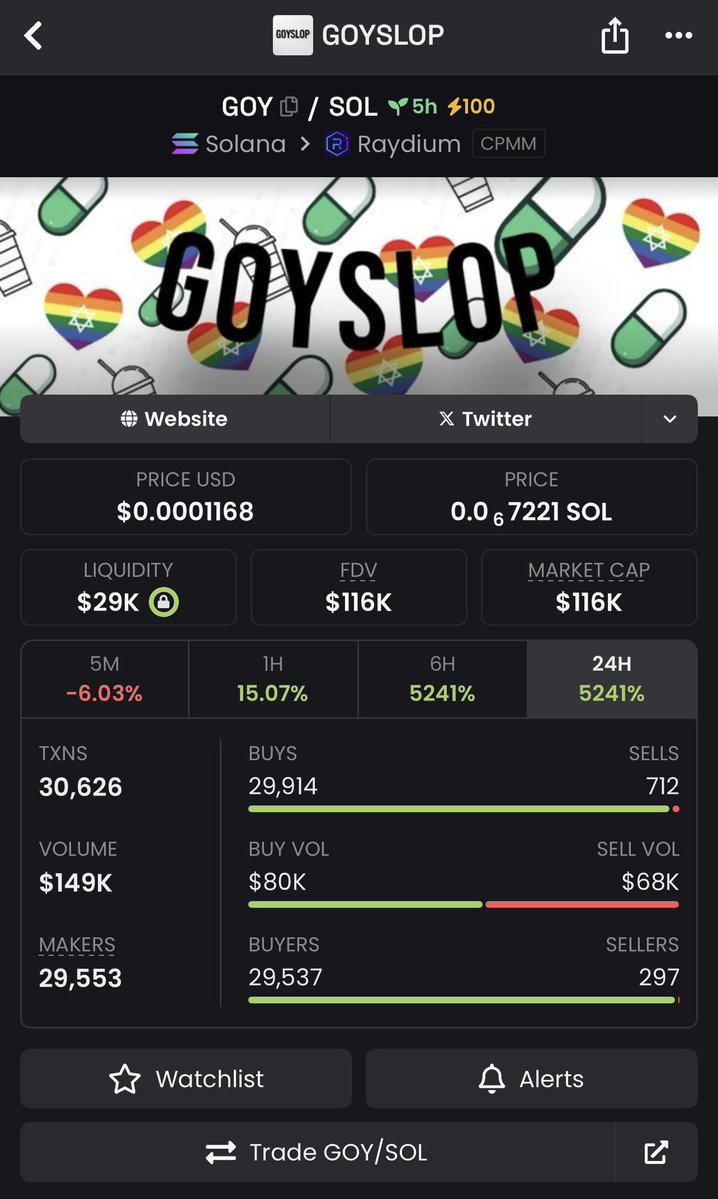Image resolution: width=718 pixels, height=1199 pixels.
Task: Tap the liquidity lock icon
Action: point(164,603)
